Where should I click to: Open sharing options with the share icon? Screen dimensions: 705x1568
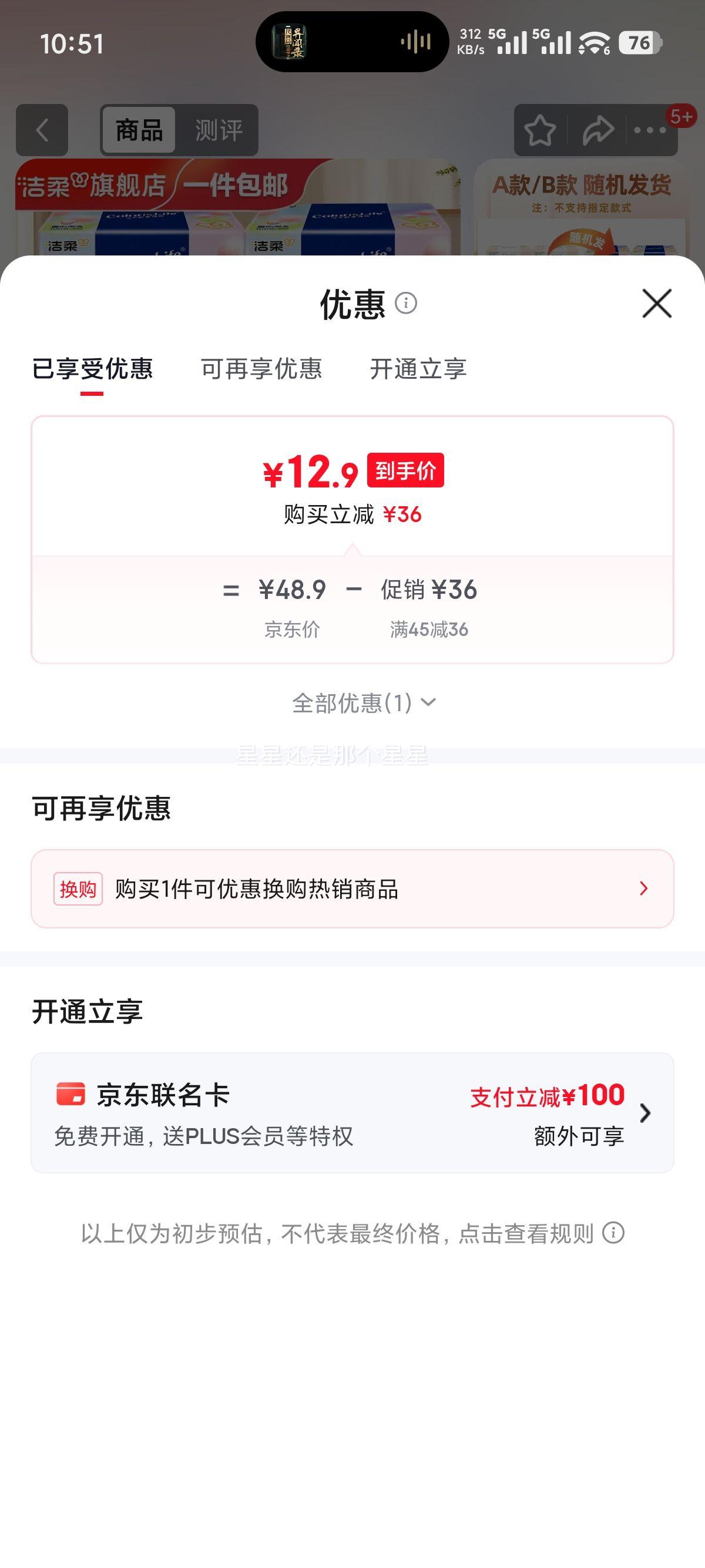pyautogui.click(x=599, y=129)
